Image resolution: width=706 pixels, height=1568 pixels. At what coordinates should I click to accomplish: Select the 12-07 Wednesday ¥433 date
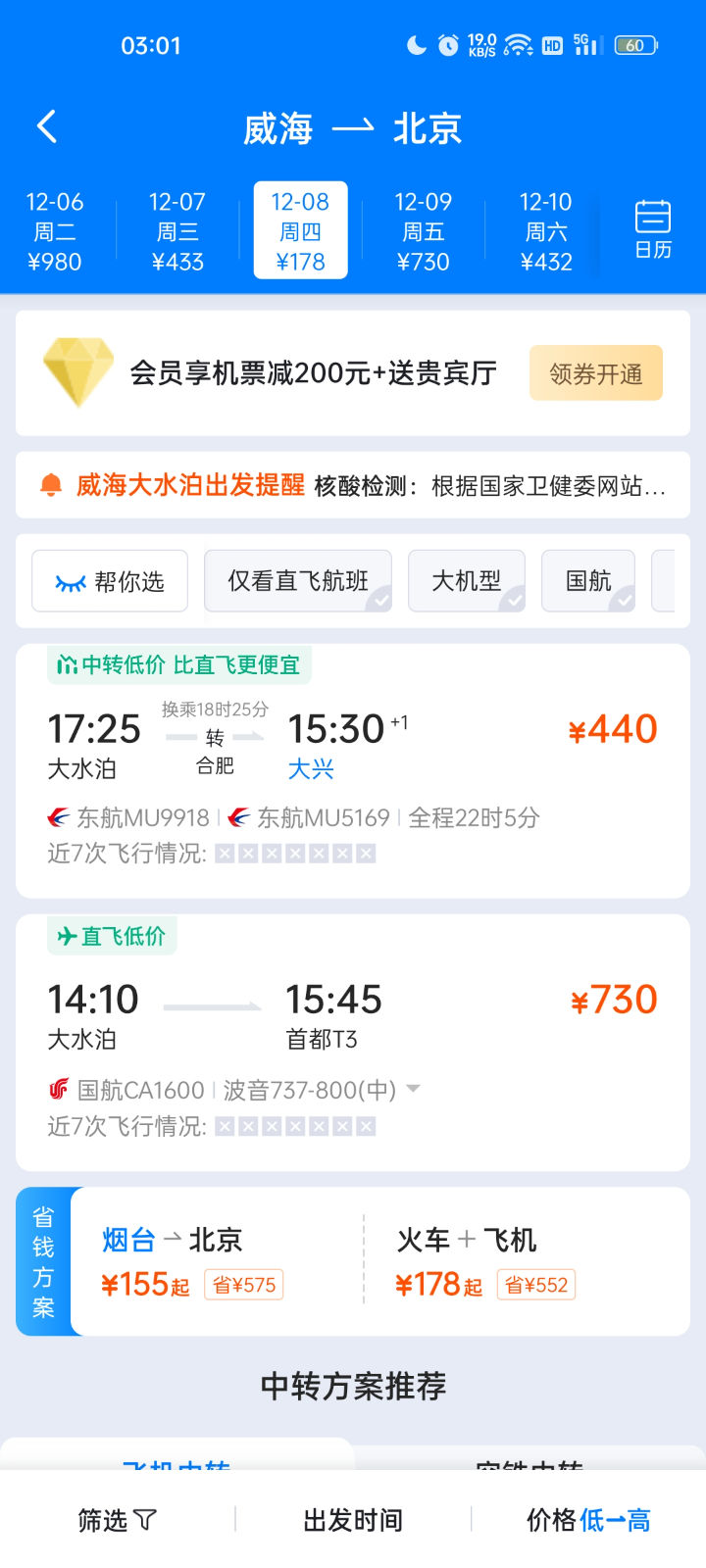coord(177,231)
